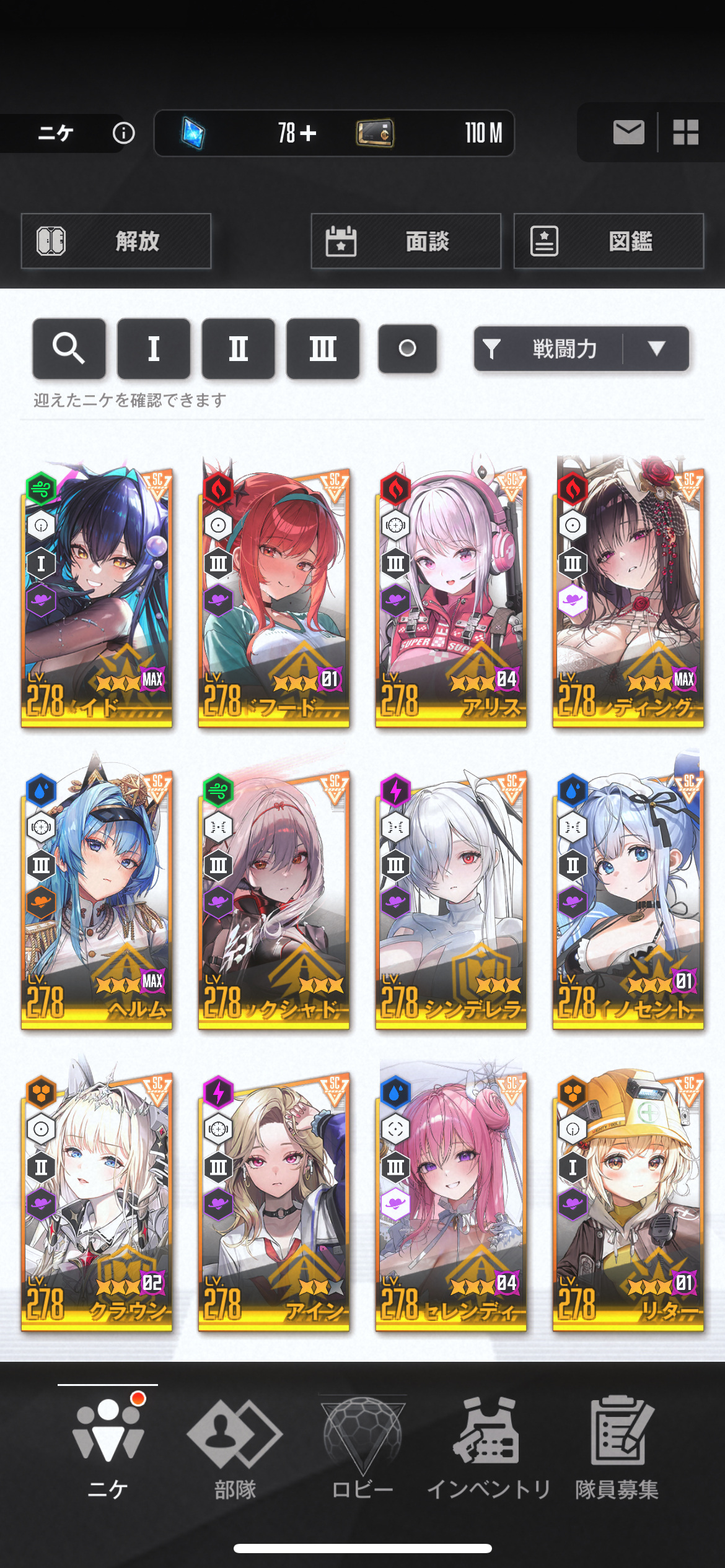
Task: Open the 面談 button
Action: 406,241
